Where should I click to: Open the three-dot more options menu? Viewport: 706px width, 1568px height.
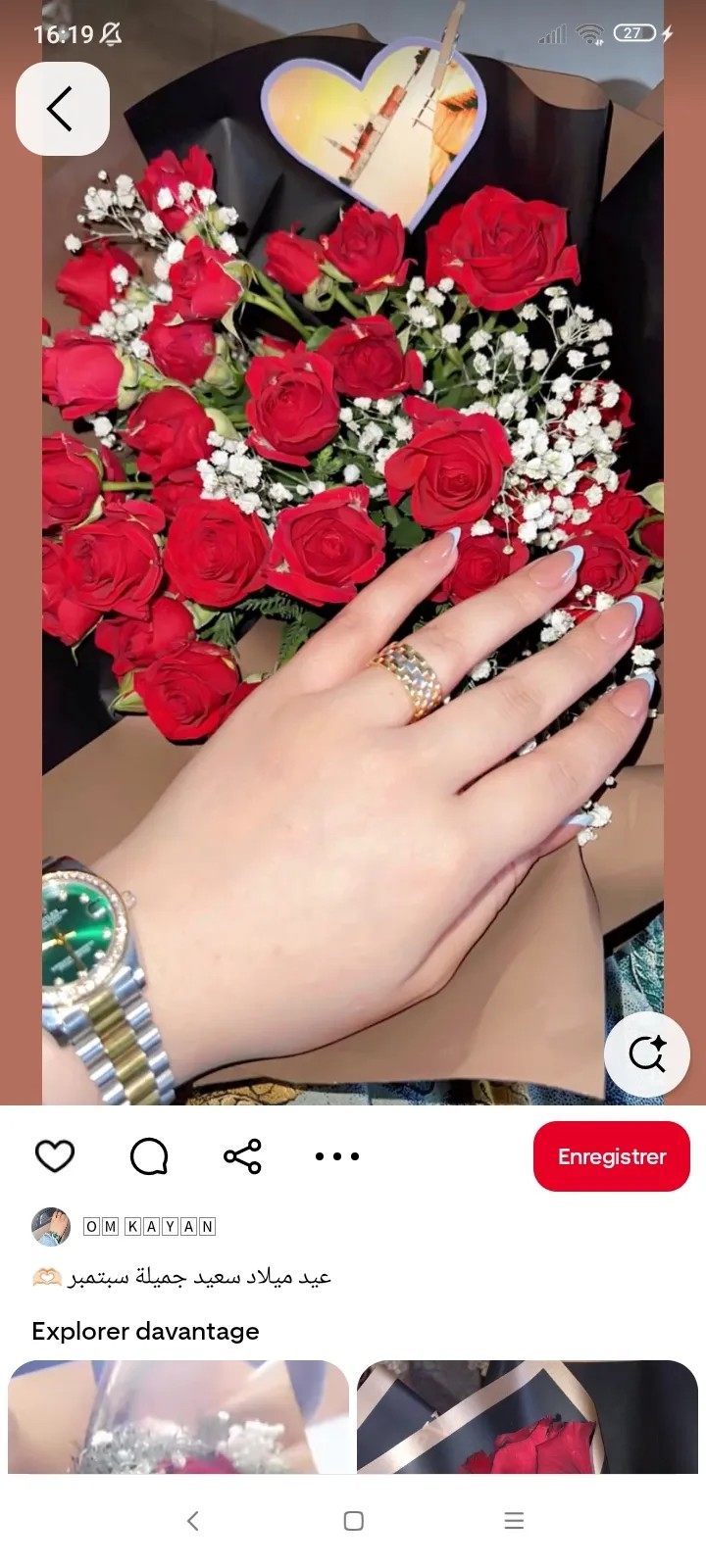[336, 1156]
